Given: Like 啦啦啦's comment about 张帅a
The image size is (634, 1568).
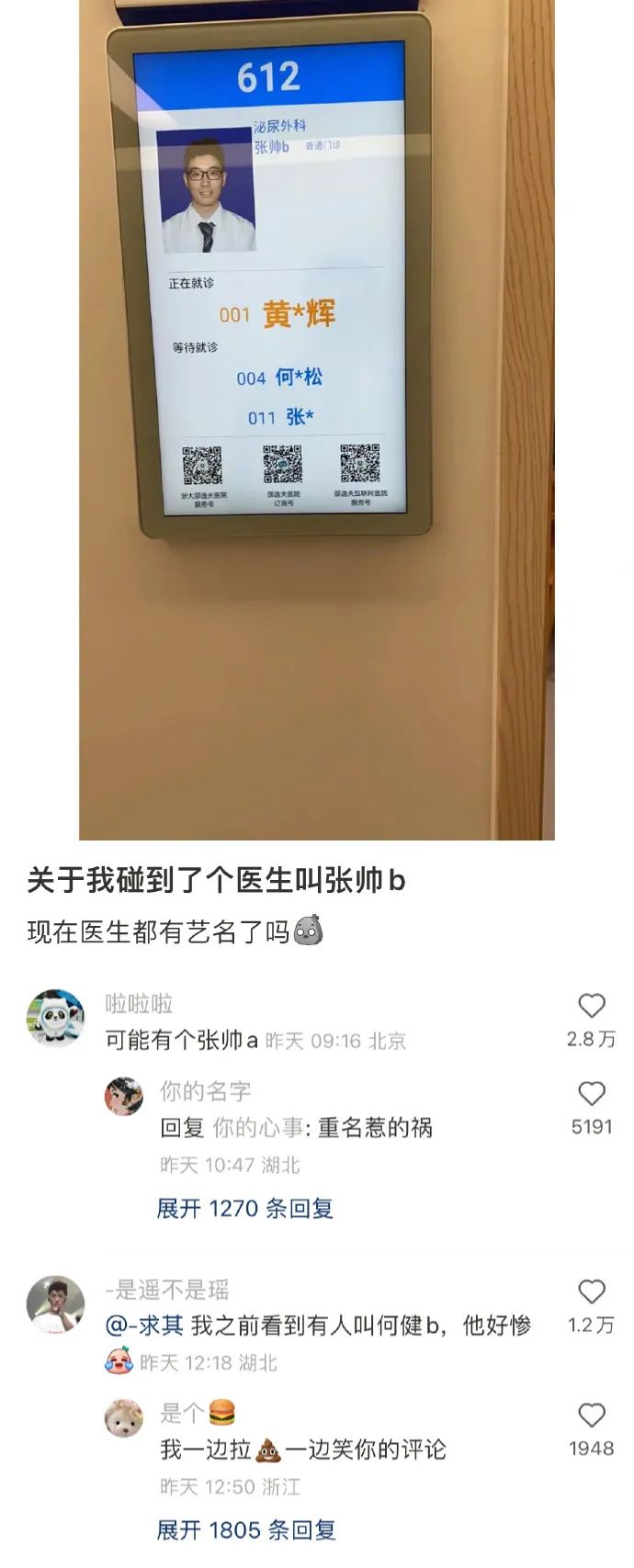Looking at the screenshot, I should [x=591, y=1006].
